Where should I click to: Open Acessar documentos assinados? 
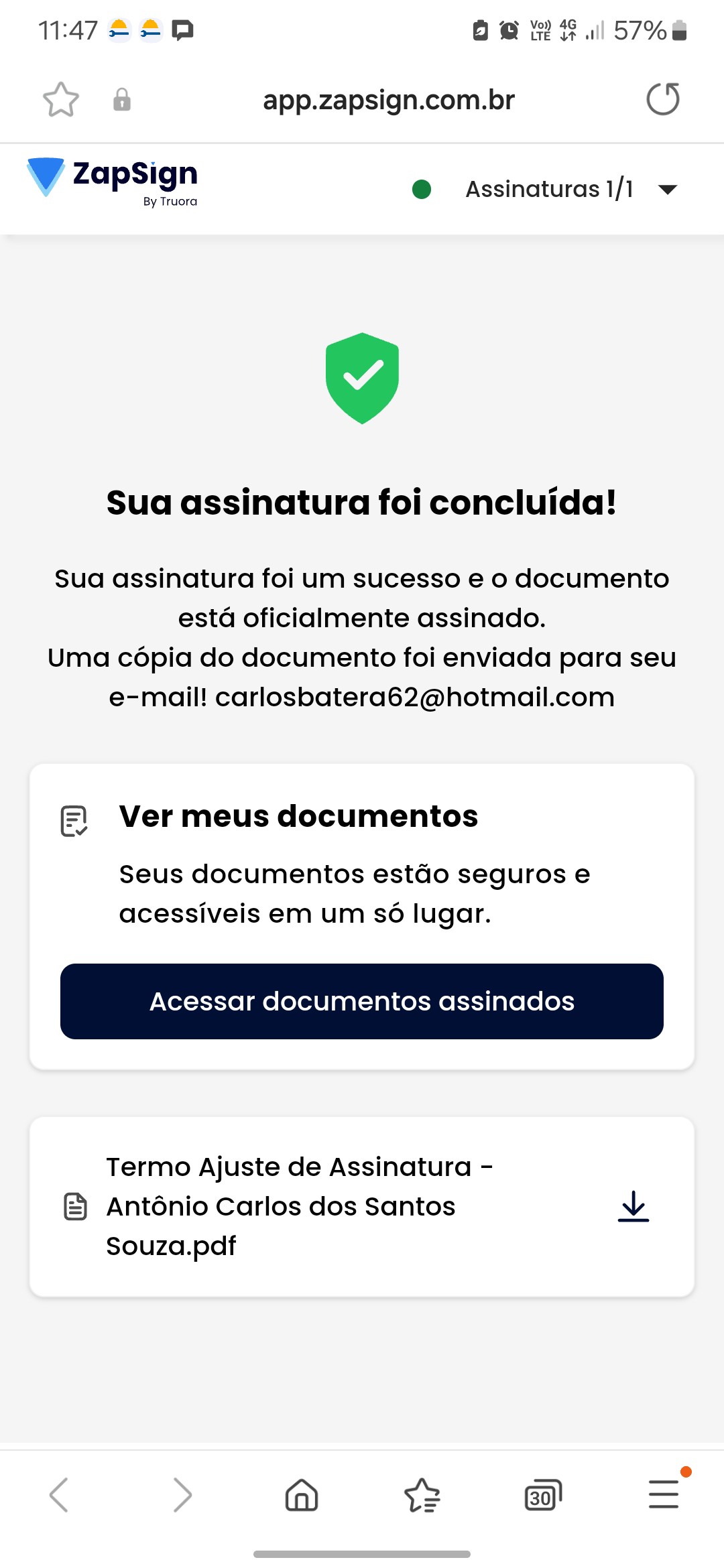362,1001
